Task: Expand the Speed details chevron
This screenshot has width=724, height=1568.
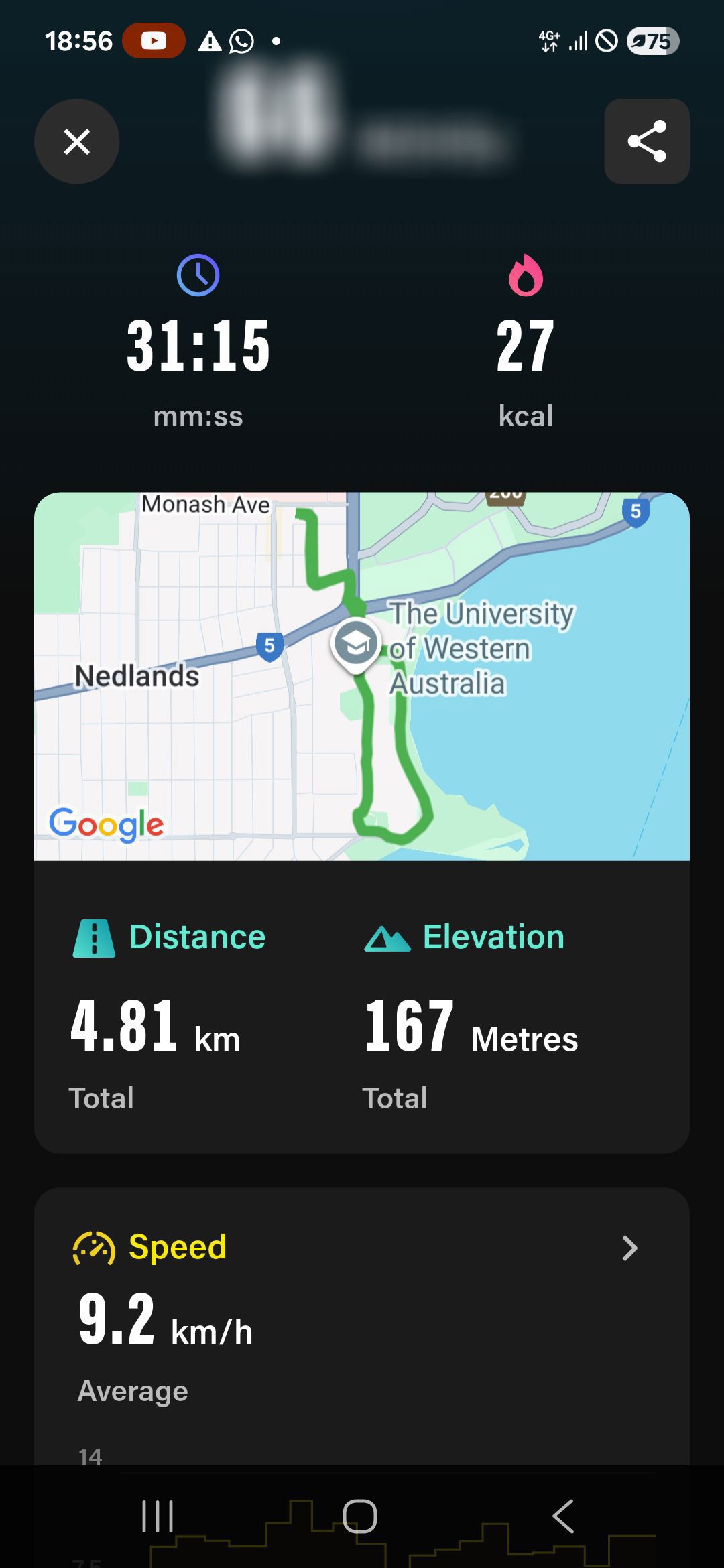Action: pyautogui.click(x=629, y=1248)
